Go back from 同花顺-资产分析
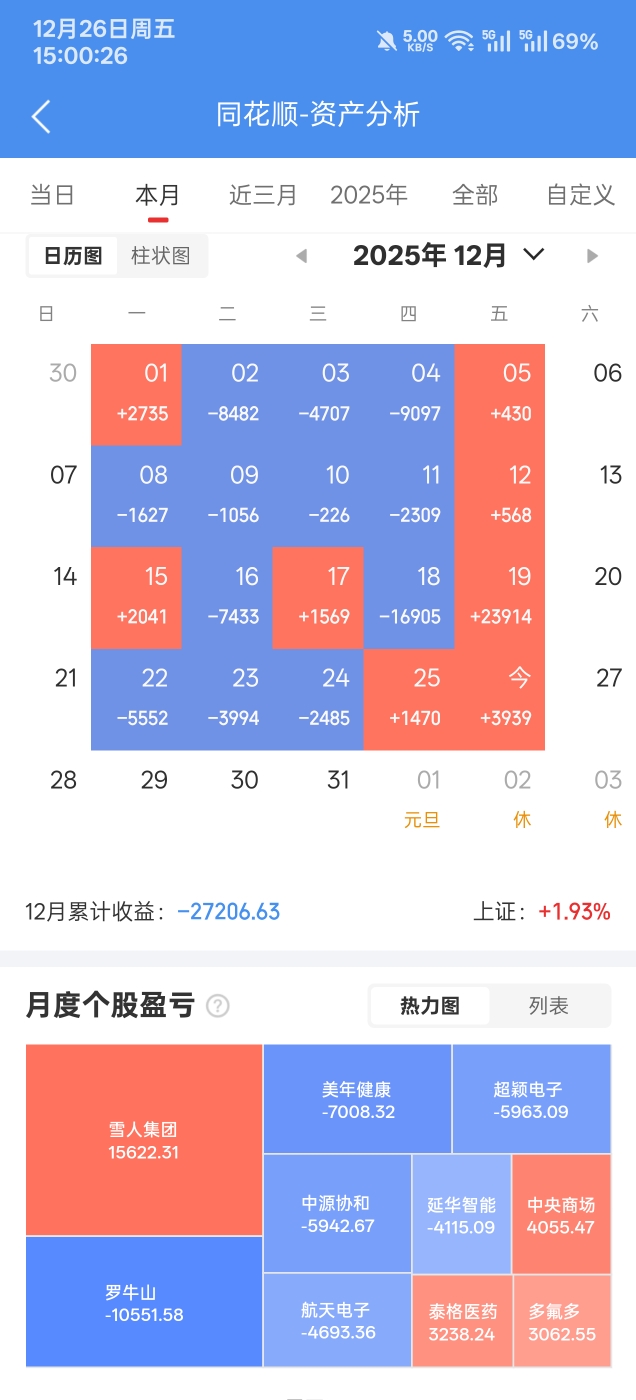 click(x=41, y=116)
